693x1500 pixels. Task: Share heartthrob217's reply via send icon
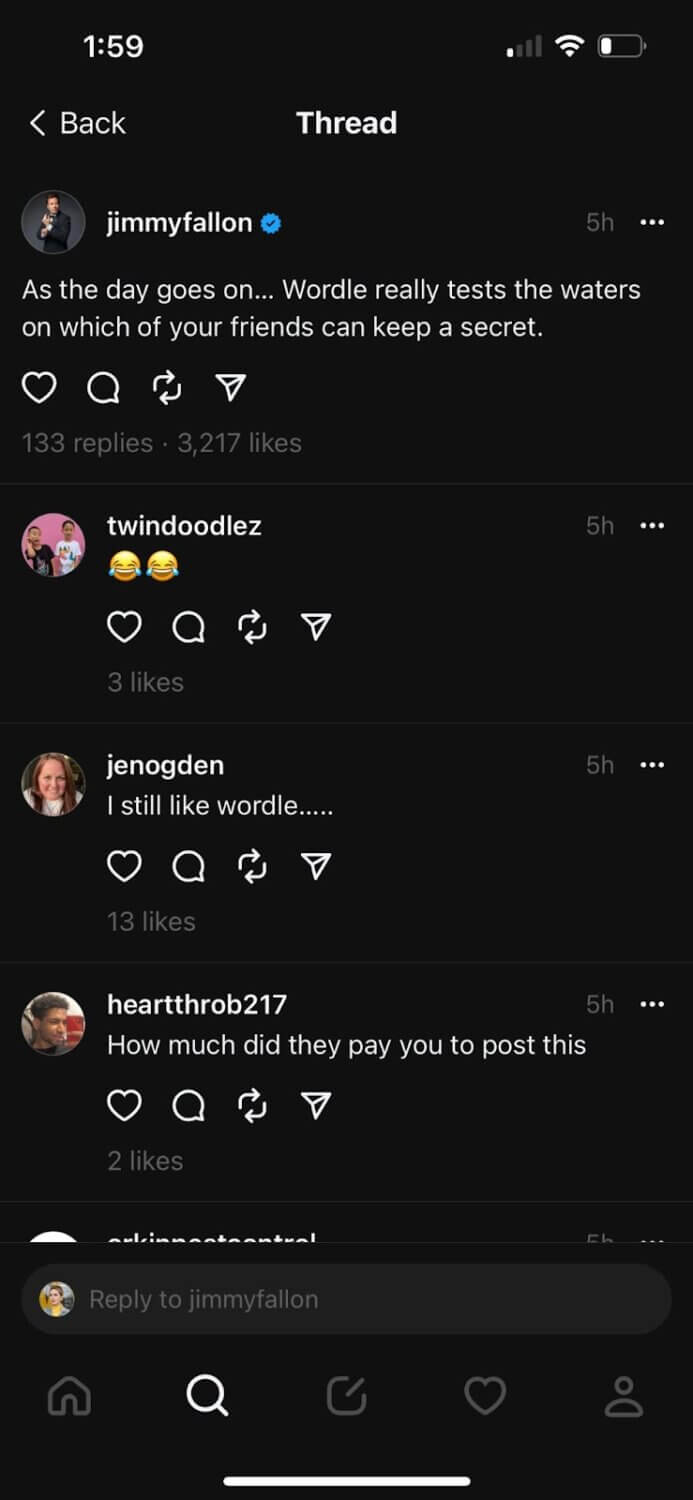click(316, 1105)
